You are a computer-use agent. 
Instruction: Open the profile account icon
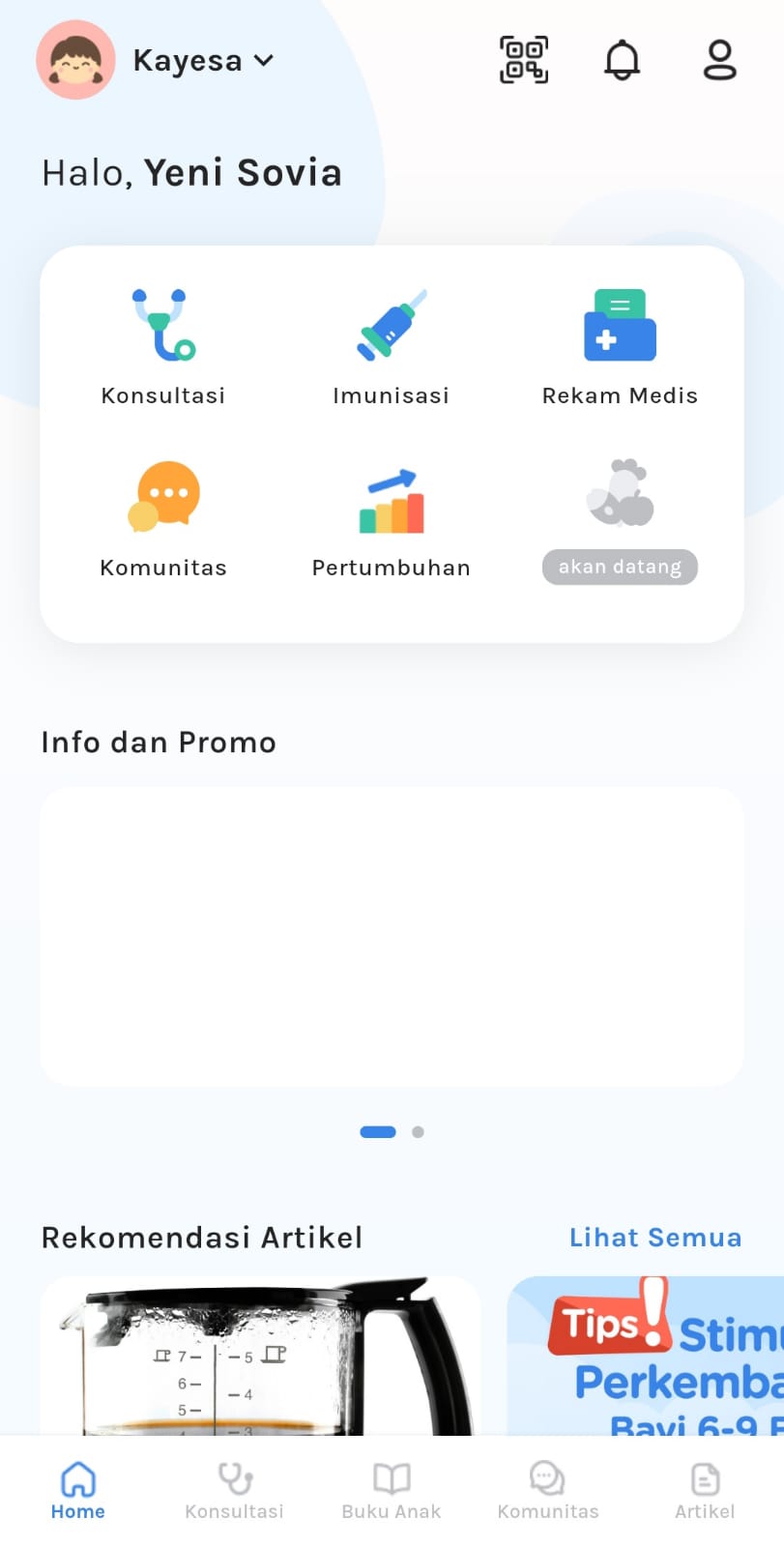coord(718,59)
